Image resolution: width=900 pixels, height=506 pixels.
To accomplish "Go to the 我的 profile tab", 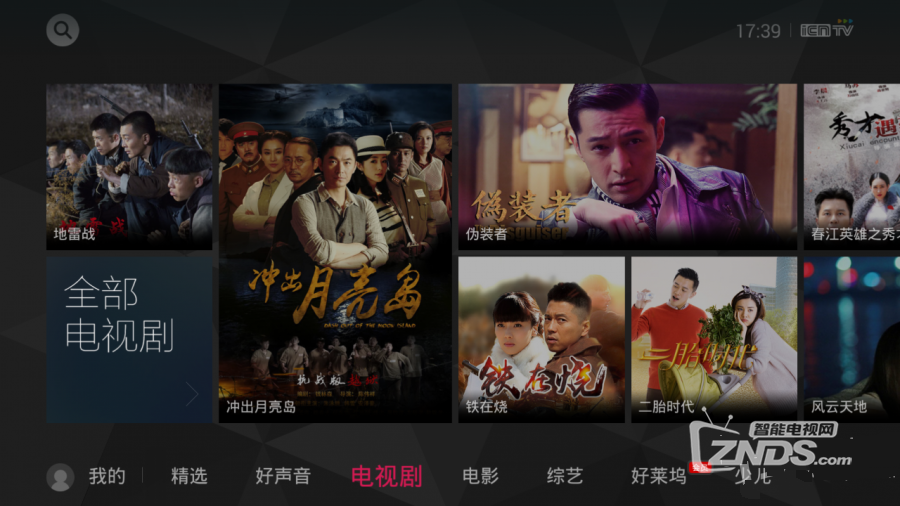I will [106, 476].
